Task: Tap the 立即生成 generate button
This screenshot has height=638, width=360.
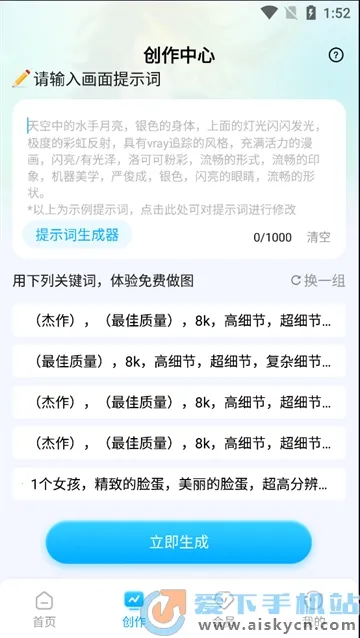Action: tap(179, 542)
